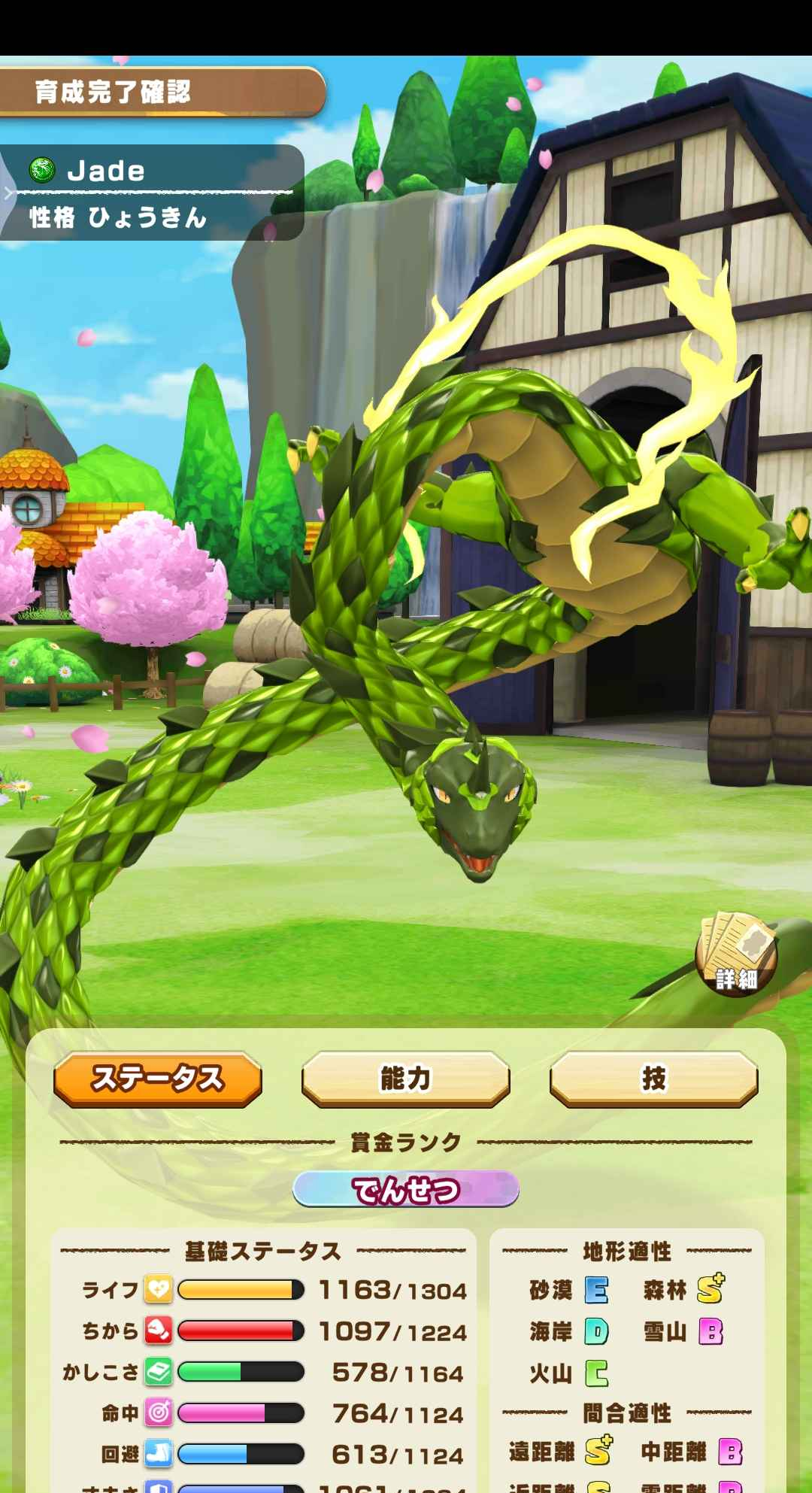Switch to the 能力 tab

pos(406,1079)
